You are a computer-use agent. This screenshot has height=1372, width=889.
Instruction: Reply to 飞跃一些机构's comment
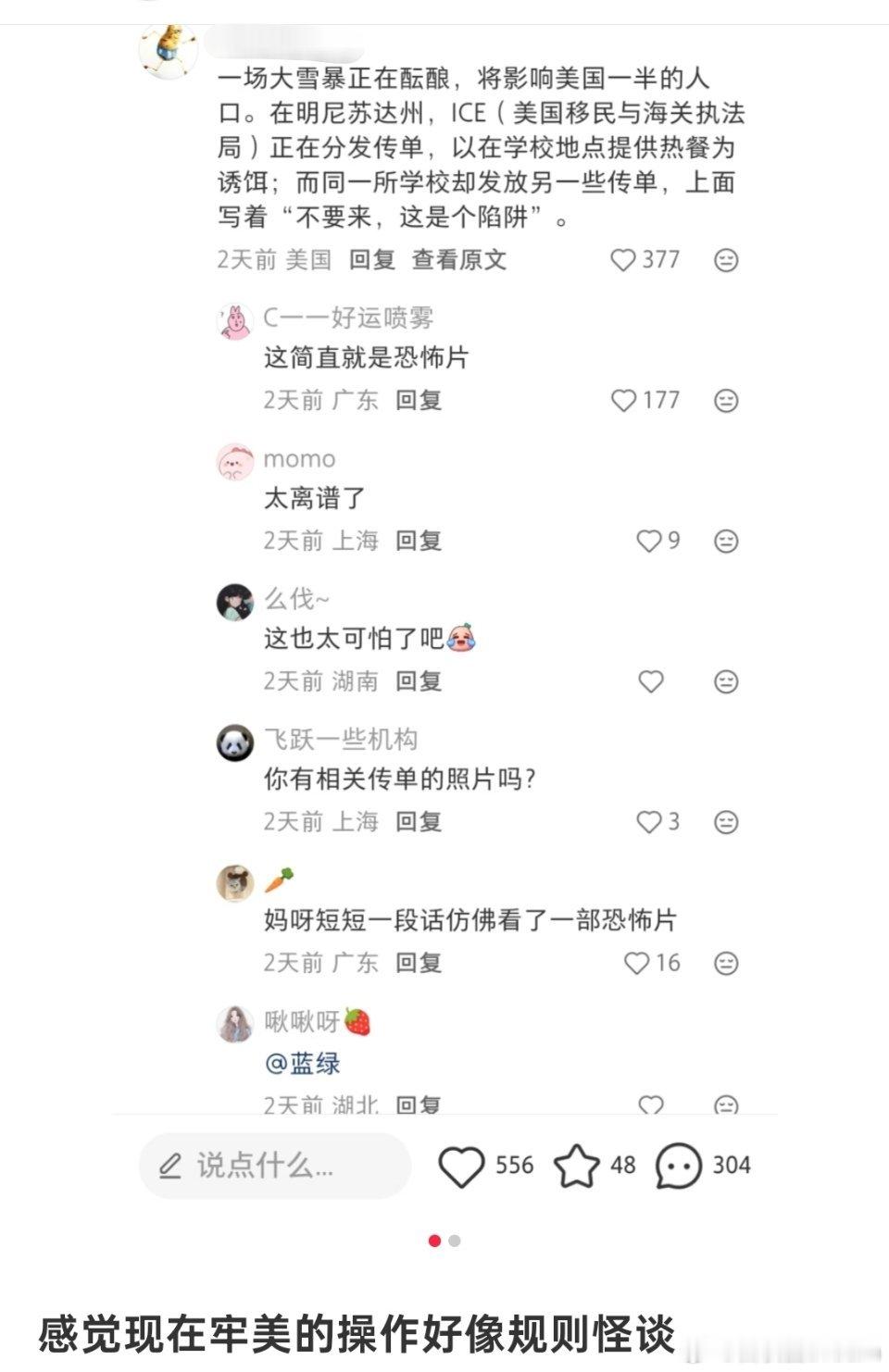click(418, 821)
